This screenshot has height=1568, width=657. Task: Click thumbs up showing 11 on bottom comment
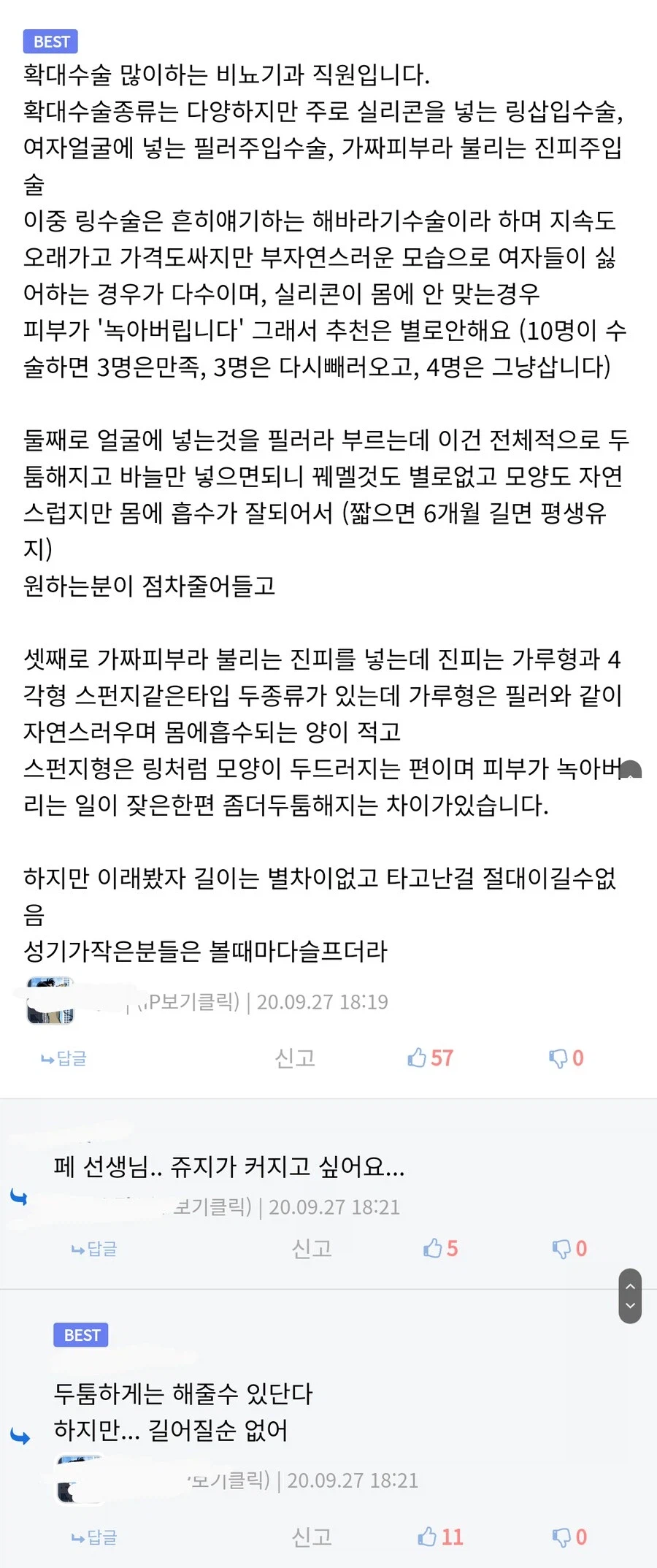click(437, 1537)
